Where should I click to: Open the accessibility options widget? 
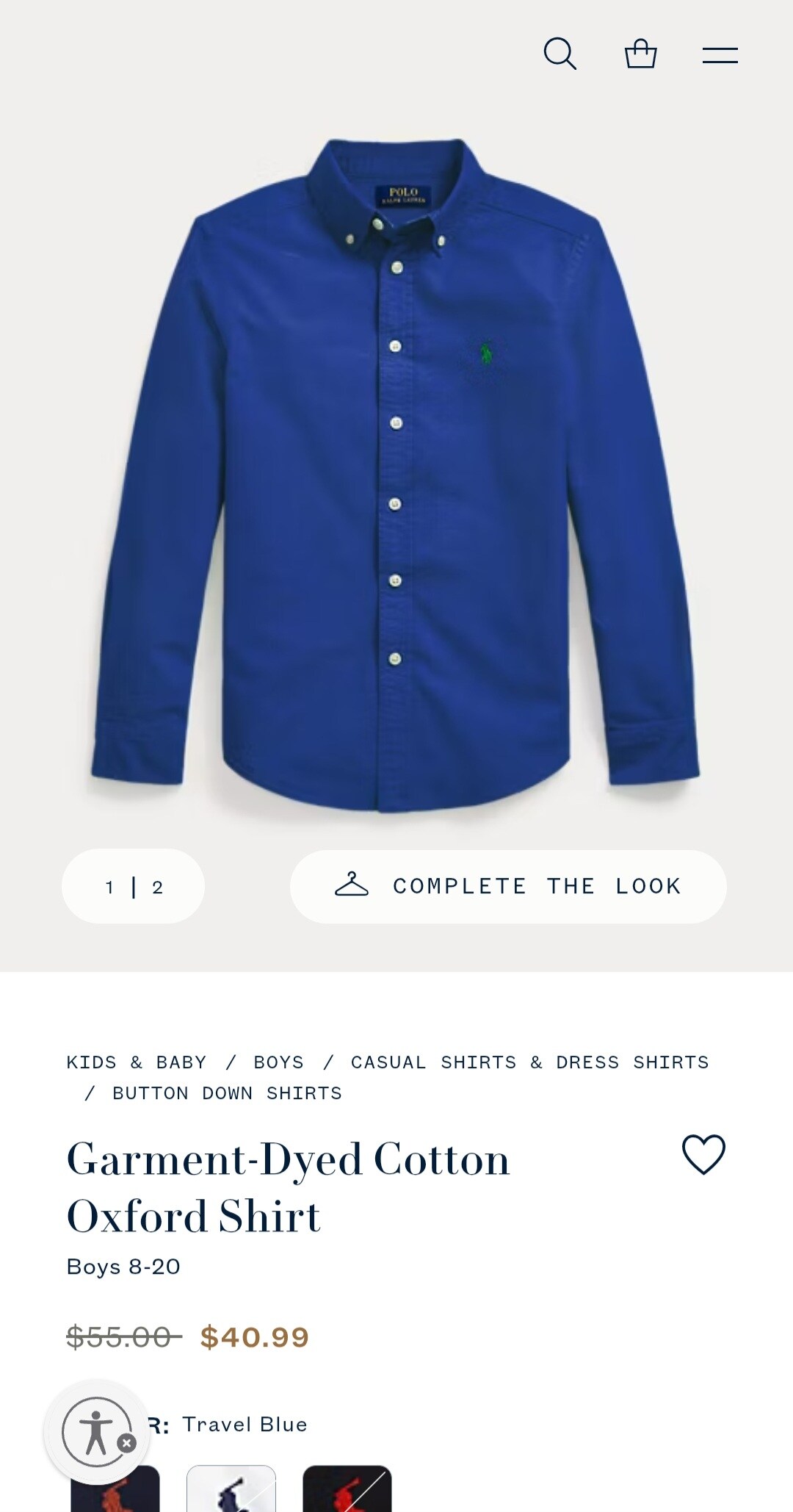click(x=94, y=1431)
